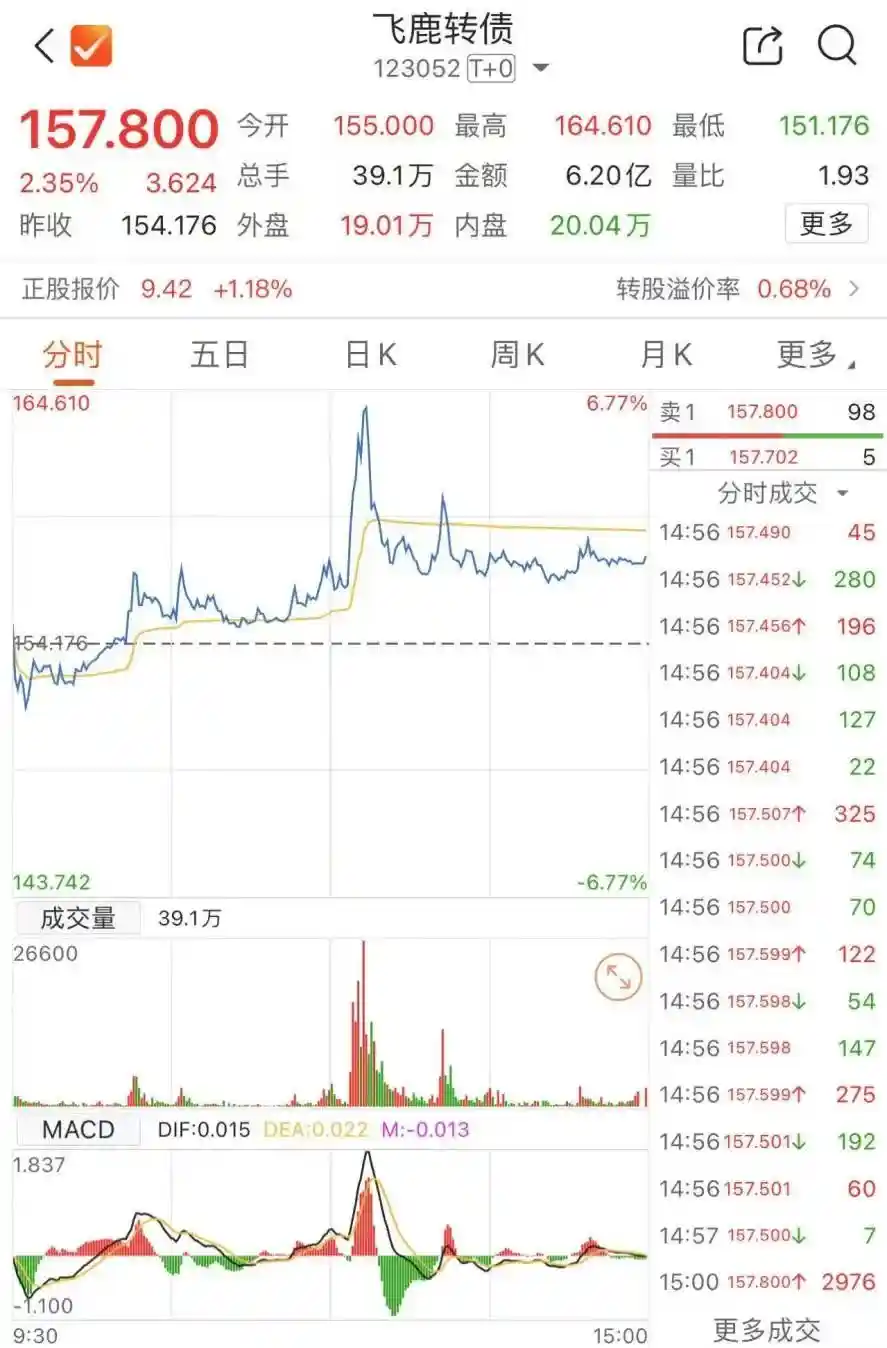
Task: Switch to the 日K chart tab
Action: coord(370,355)
